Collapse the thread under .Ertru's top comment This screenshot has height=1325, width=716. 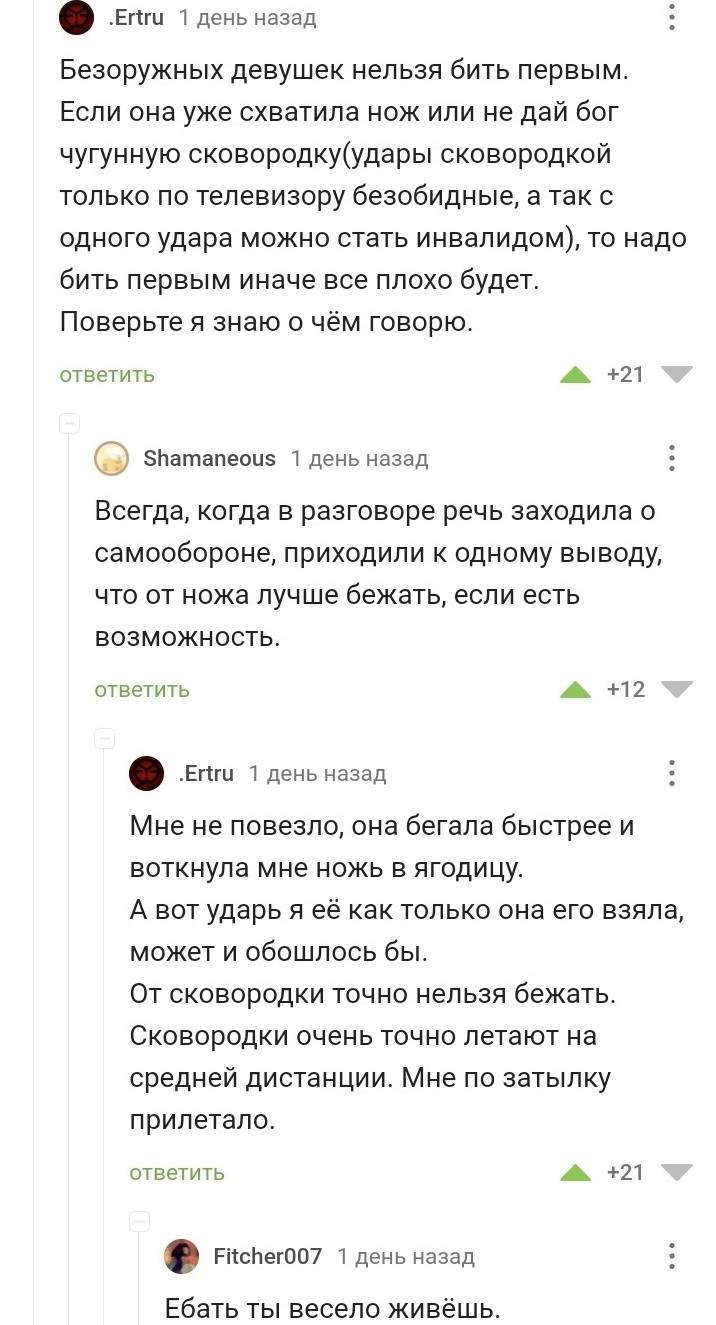click(x=70, y=423)
